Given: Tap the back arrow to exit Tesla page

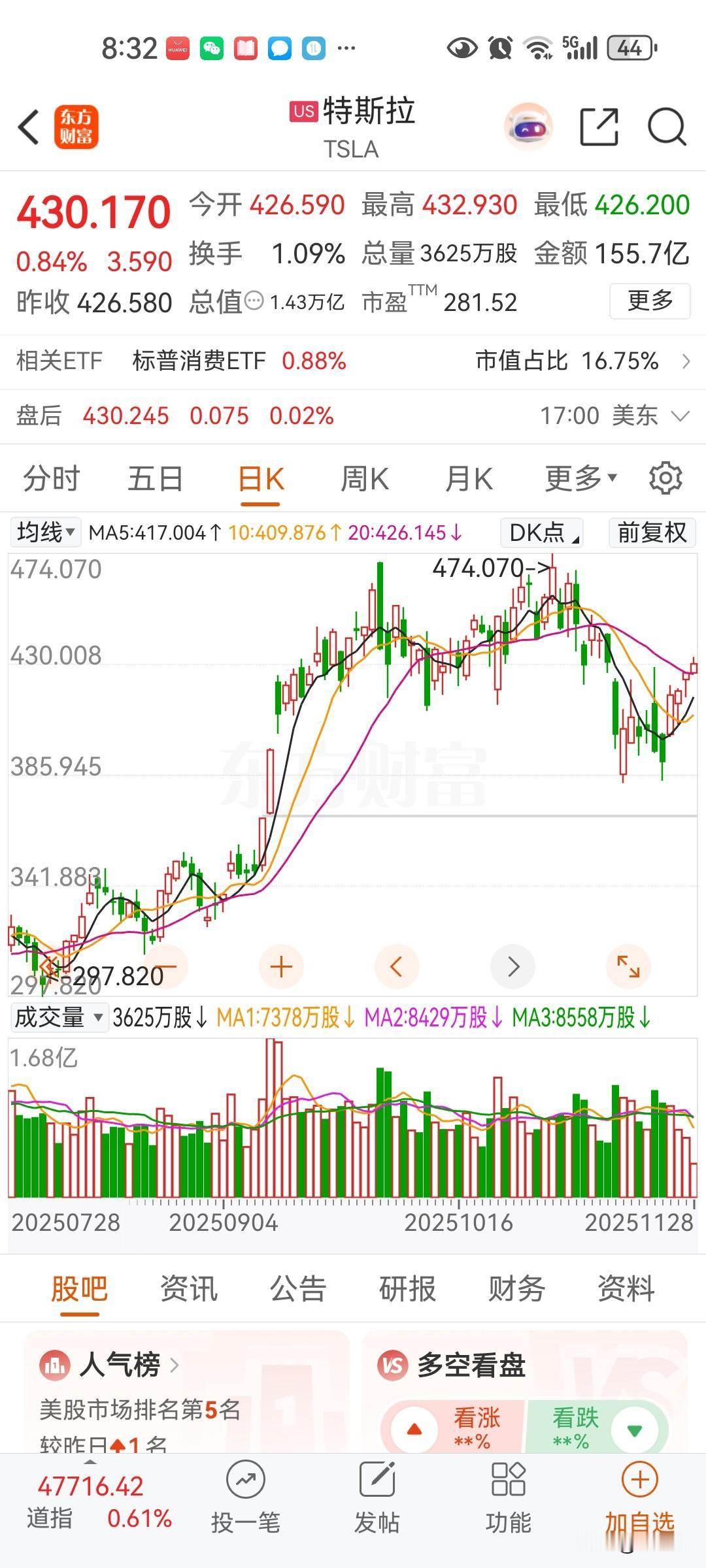Looking at the screenshot, I should click(x=27, y=127).
